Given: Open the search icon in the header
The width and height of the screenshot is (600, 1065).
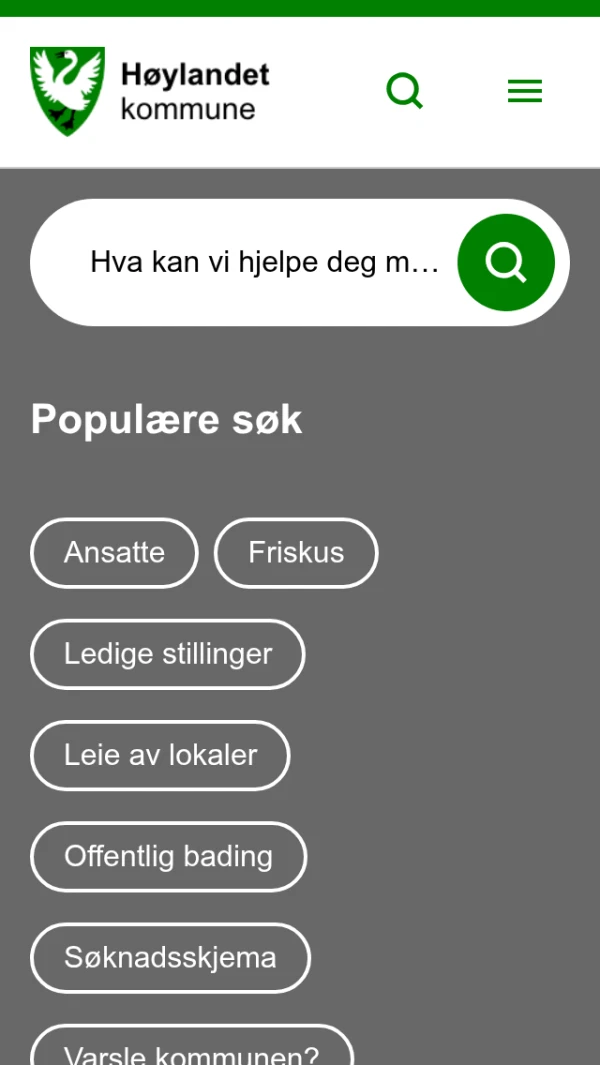Looking at the screenshot, I should (405, 91).
